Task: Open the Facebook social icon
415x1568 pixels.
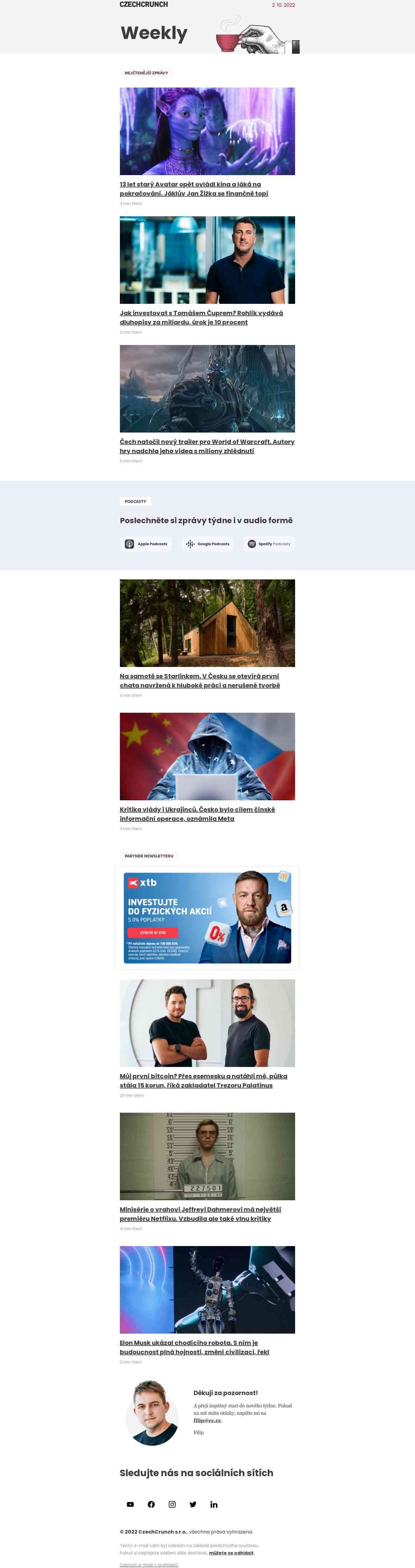Action: 151,1504
